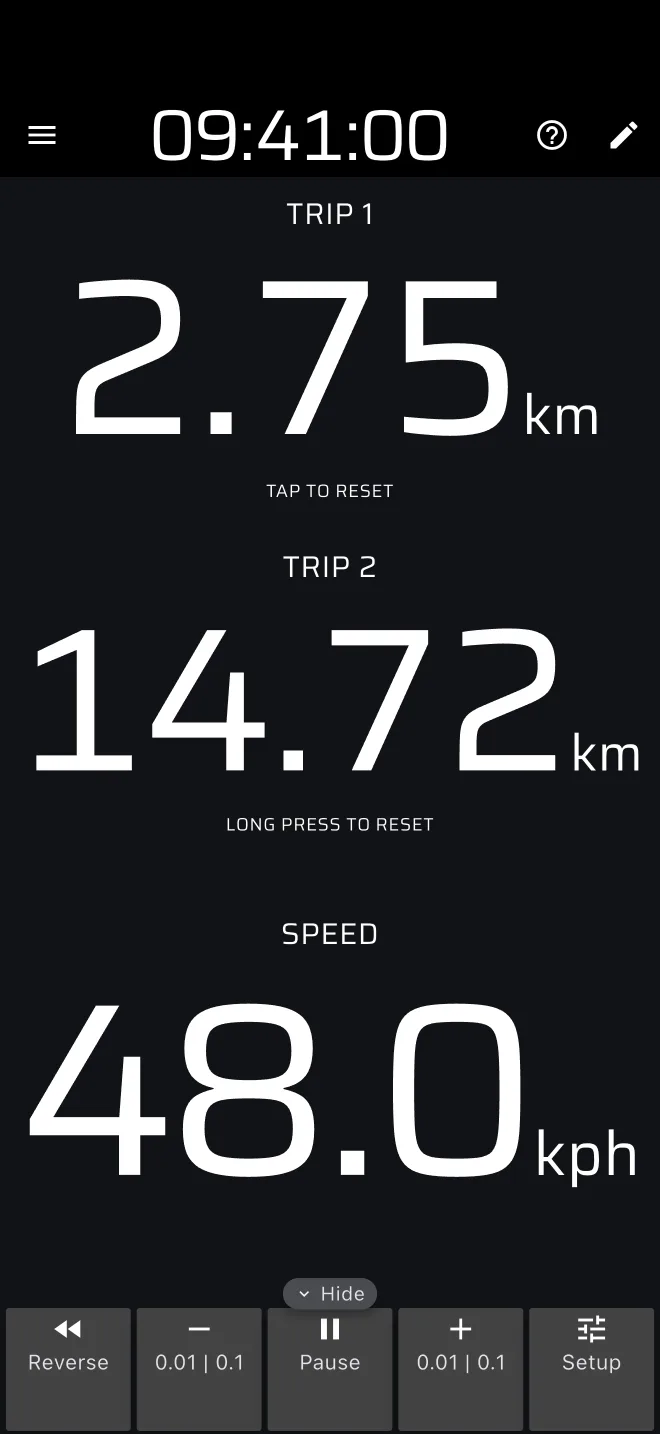Tap the Reverse button

coord(68,1369)
